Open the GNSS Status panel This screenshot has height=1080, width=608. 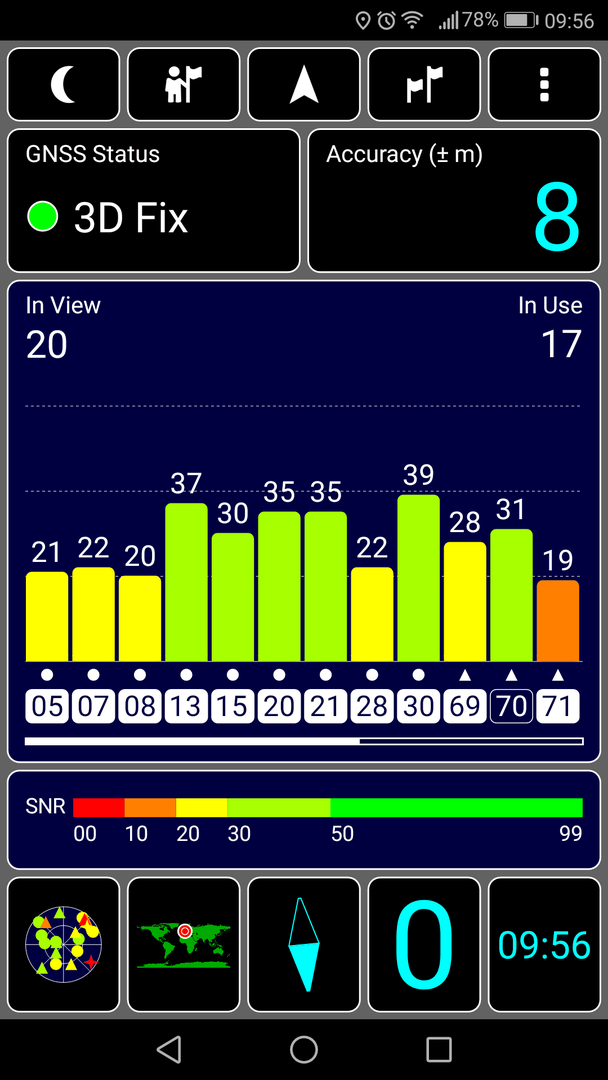154,200
